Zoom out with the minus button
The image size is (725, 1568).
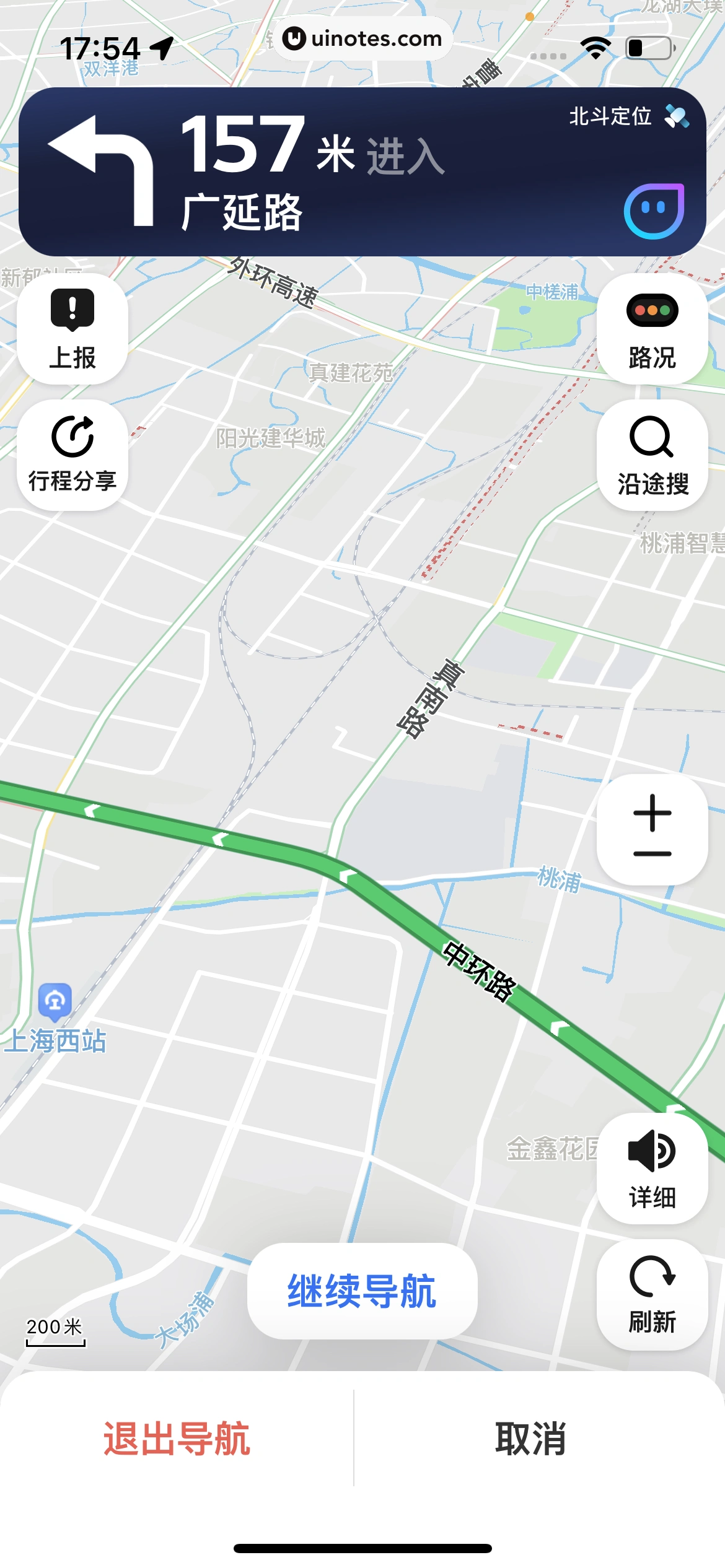652,854
